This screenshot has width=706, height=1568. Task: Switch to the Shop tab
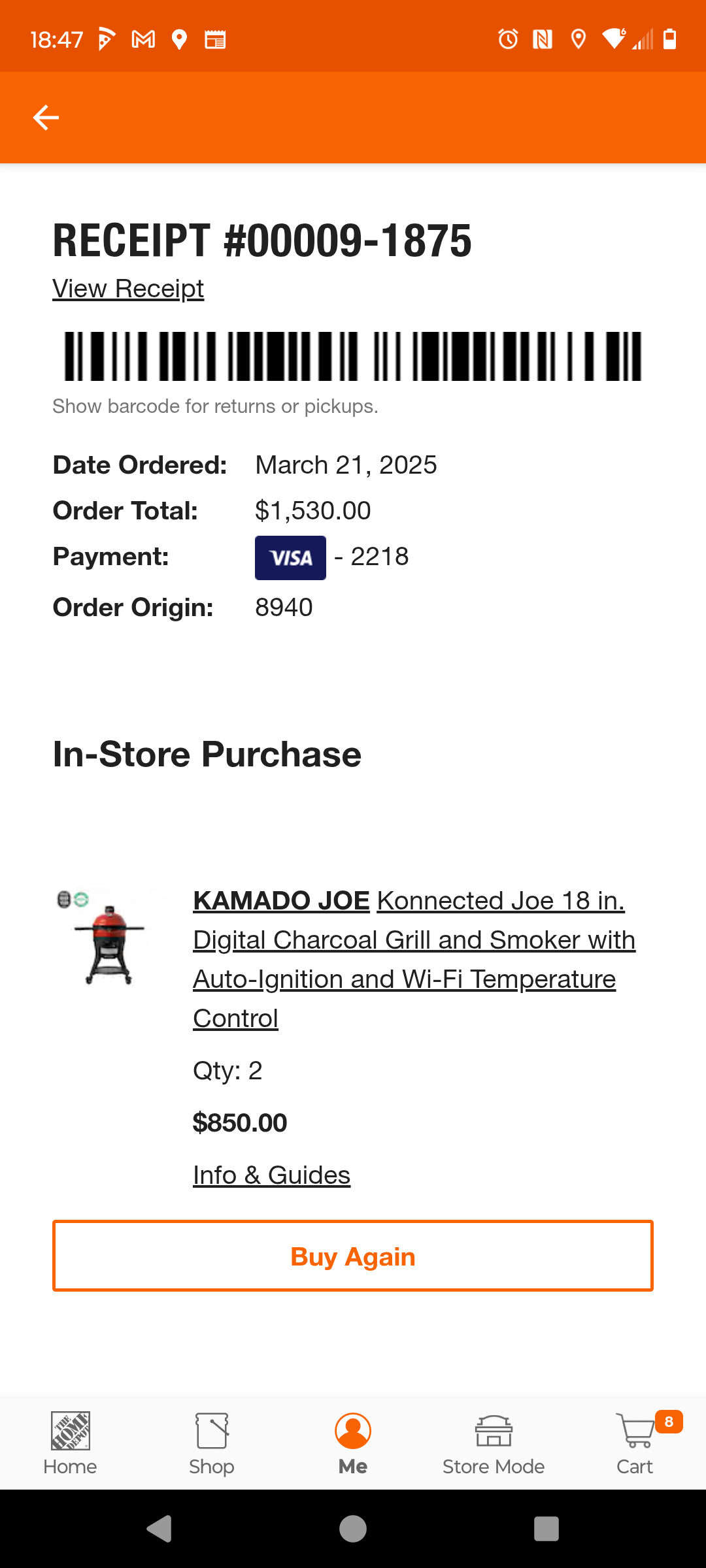(211, 1443)
